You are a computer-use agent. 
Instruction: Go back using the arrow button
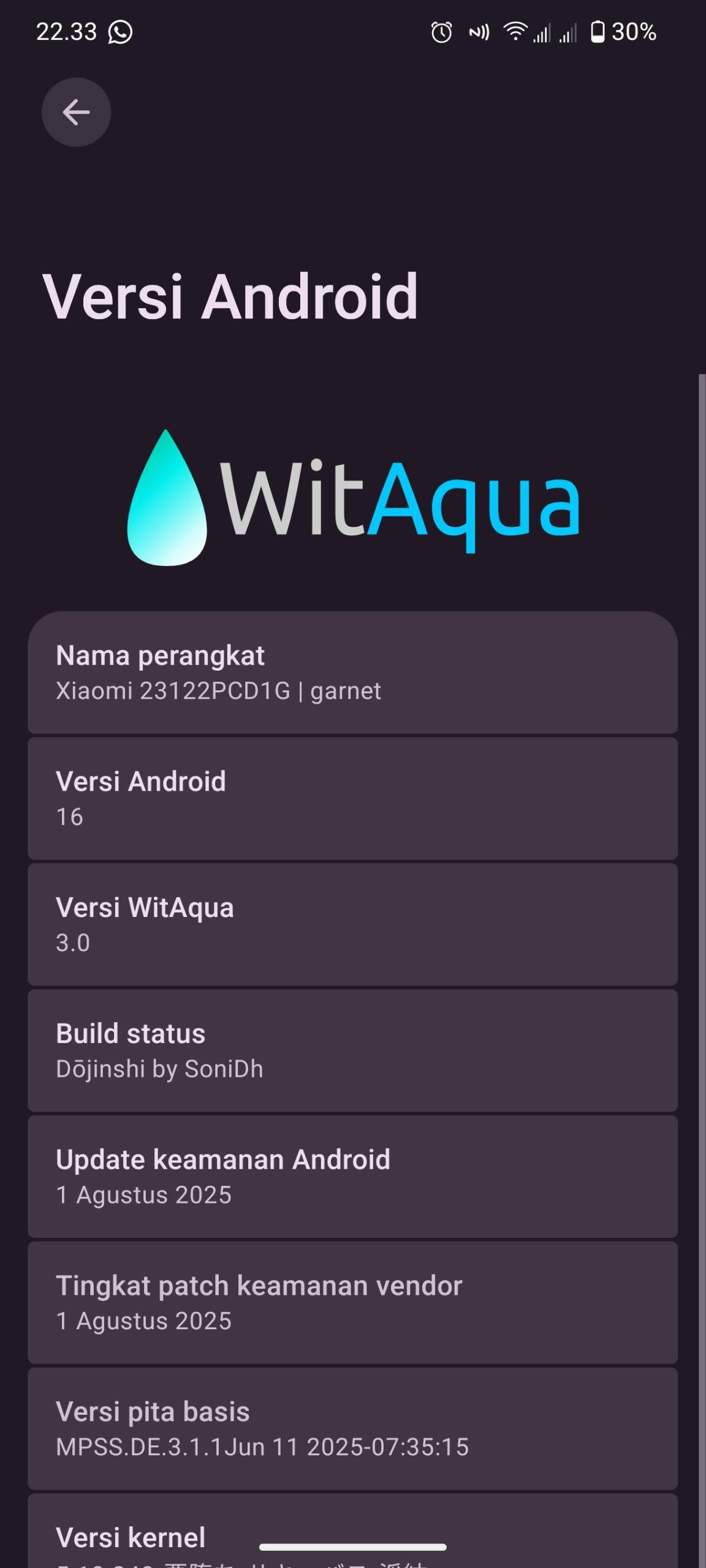(x=76, y=112)
